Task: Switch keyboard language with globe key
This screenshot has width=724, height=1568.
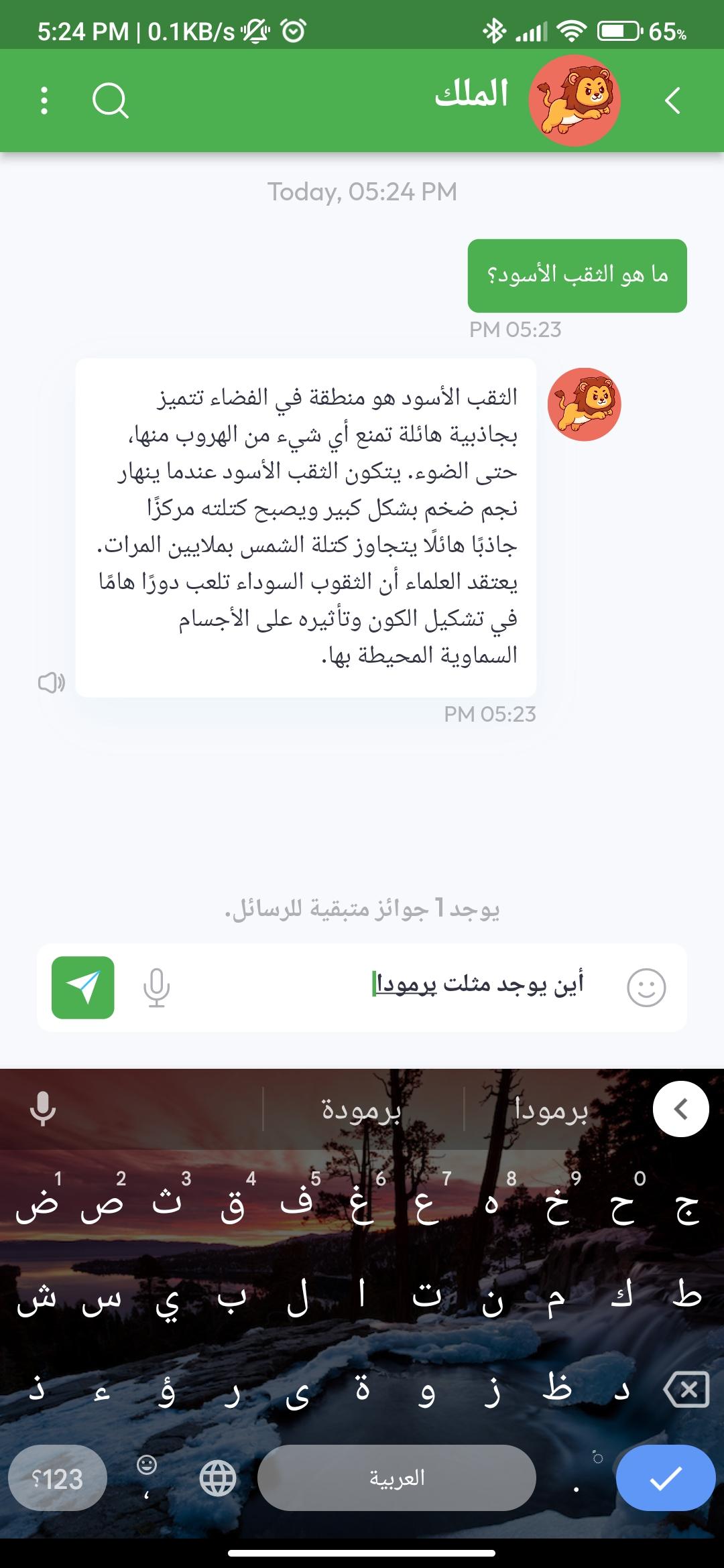Action: [219, 1479]
